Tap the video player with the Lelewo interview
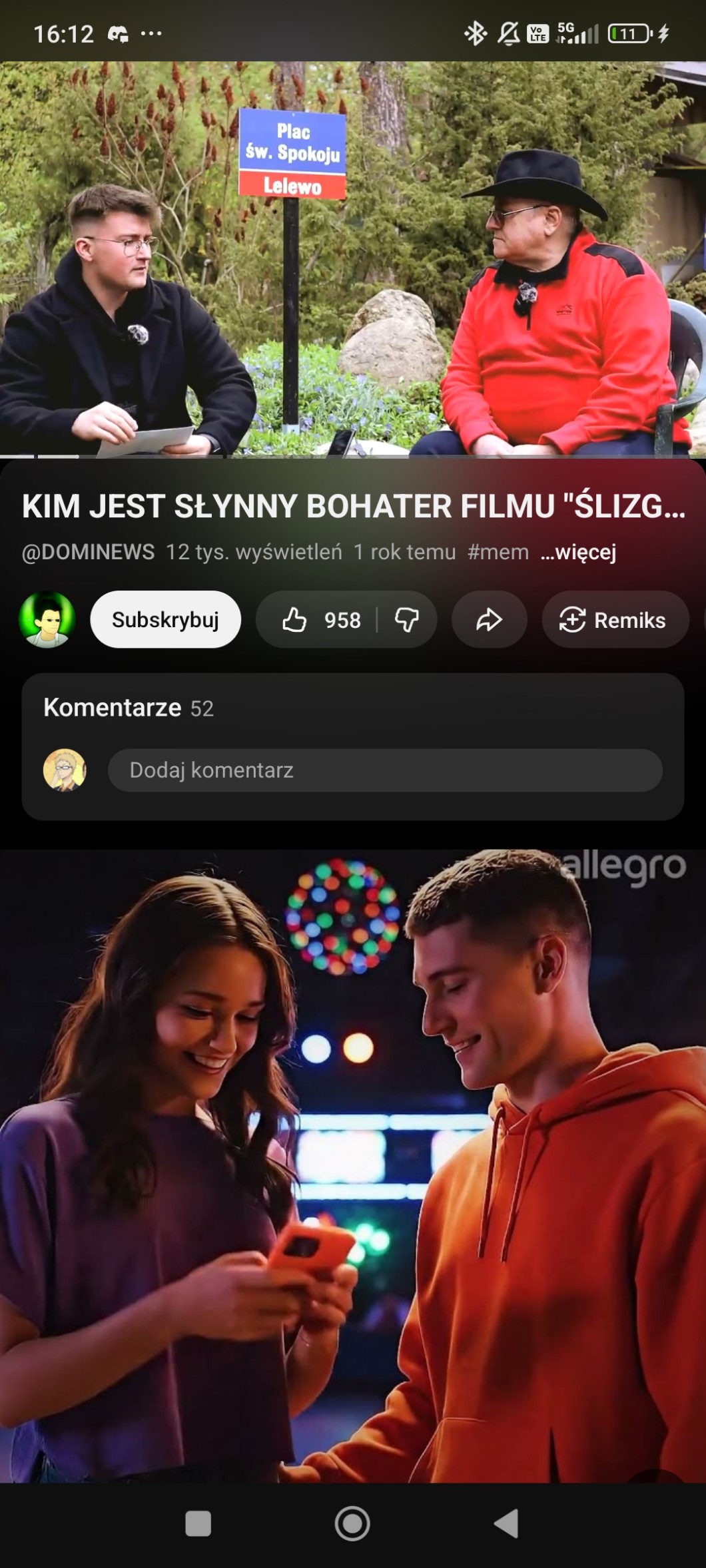This screenshot has height=1568, width=706. [353, 260]
